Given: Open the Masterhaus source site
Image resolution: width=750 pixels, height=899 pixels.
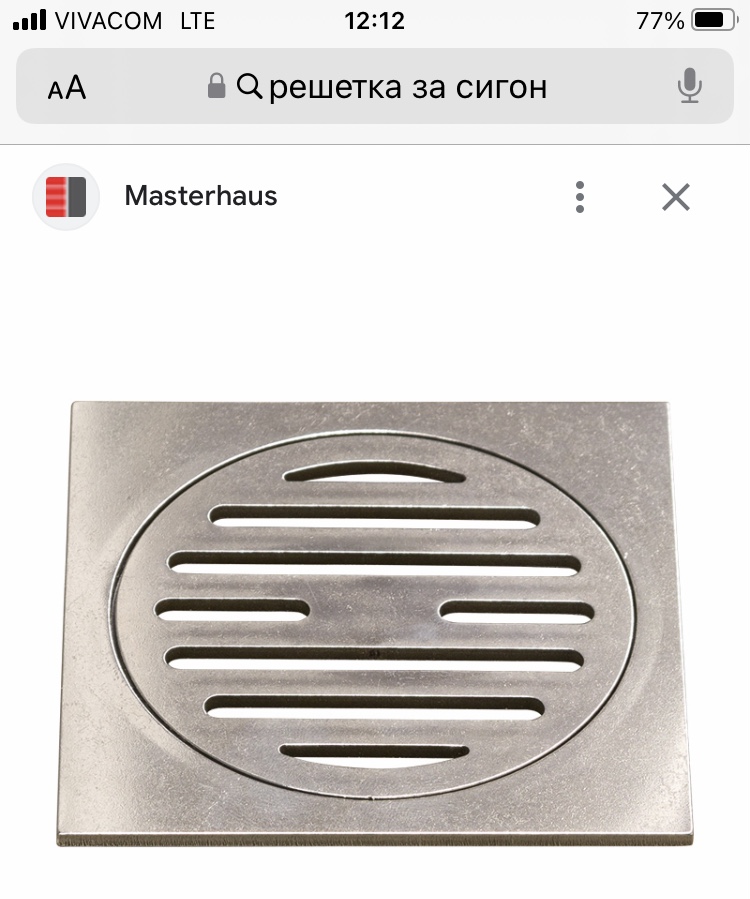Looking at the screenshot, I should point(200,196).
